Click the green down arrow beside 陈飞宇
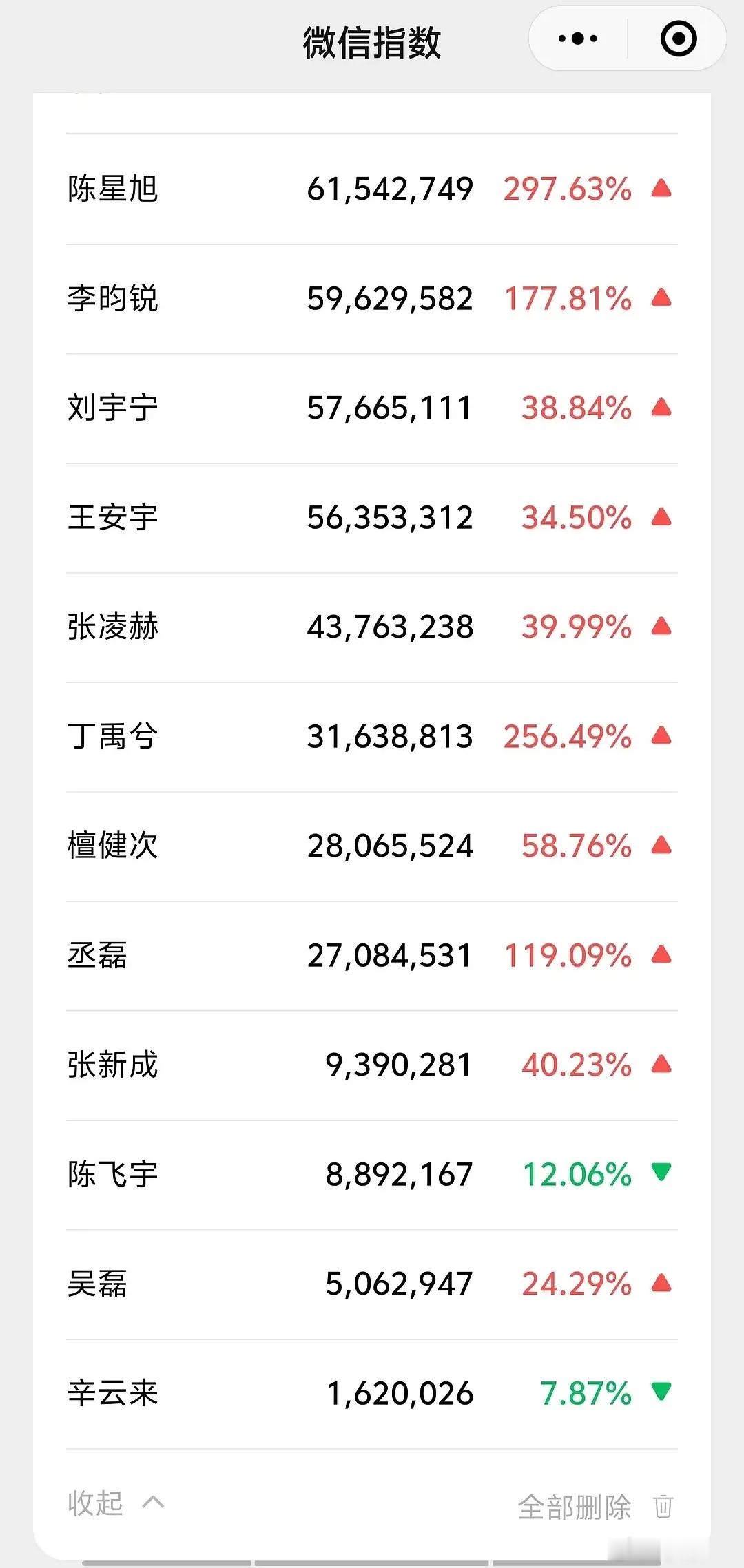Viewport: 744px width, 1568px height. click(660, 1174)
